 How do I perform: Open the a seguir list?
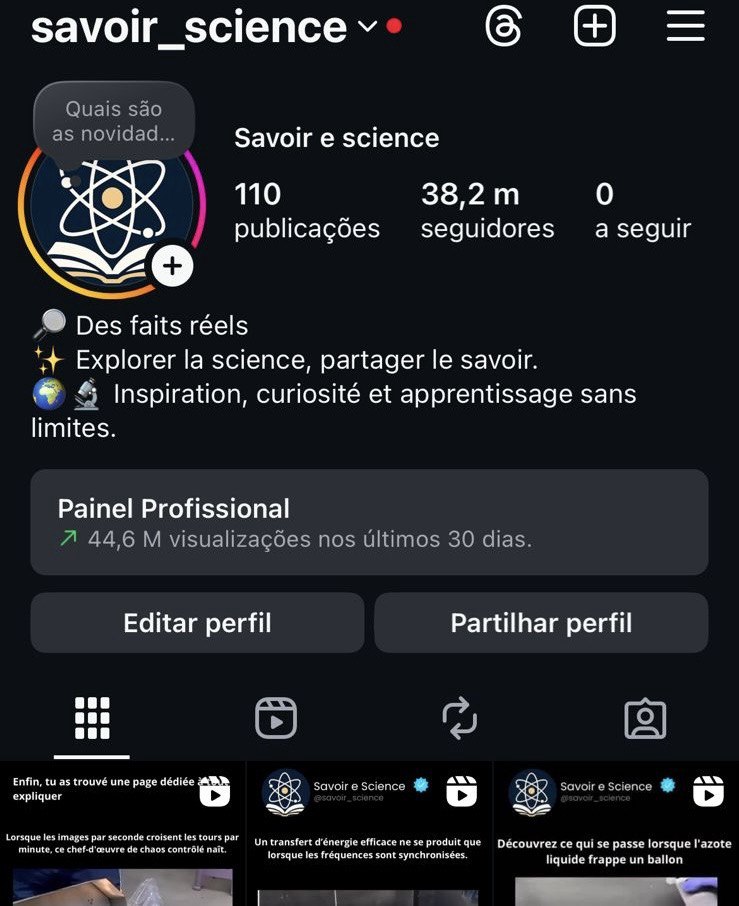tap(642, 210)
